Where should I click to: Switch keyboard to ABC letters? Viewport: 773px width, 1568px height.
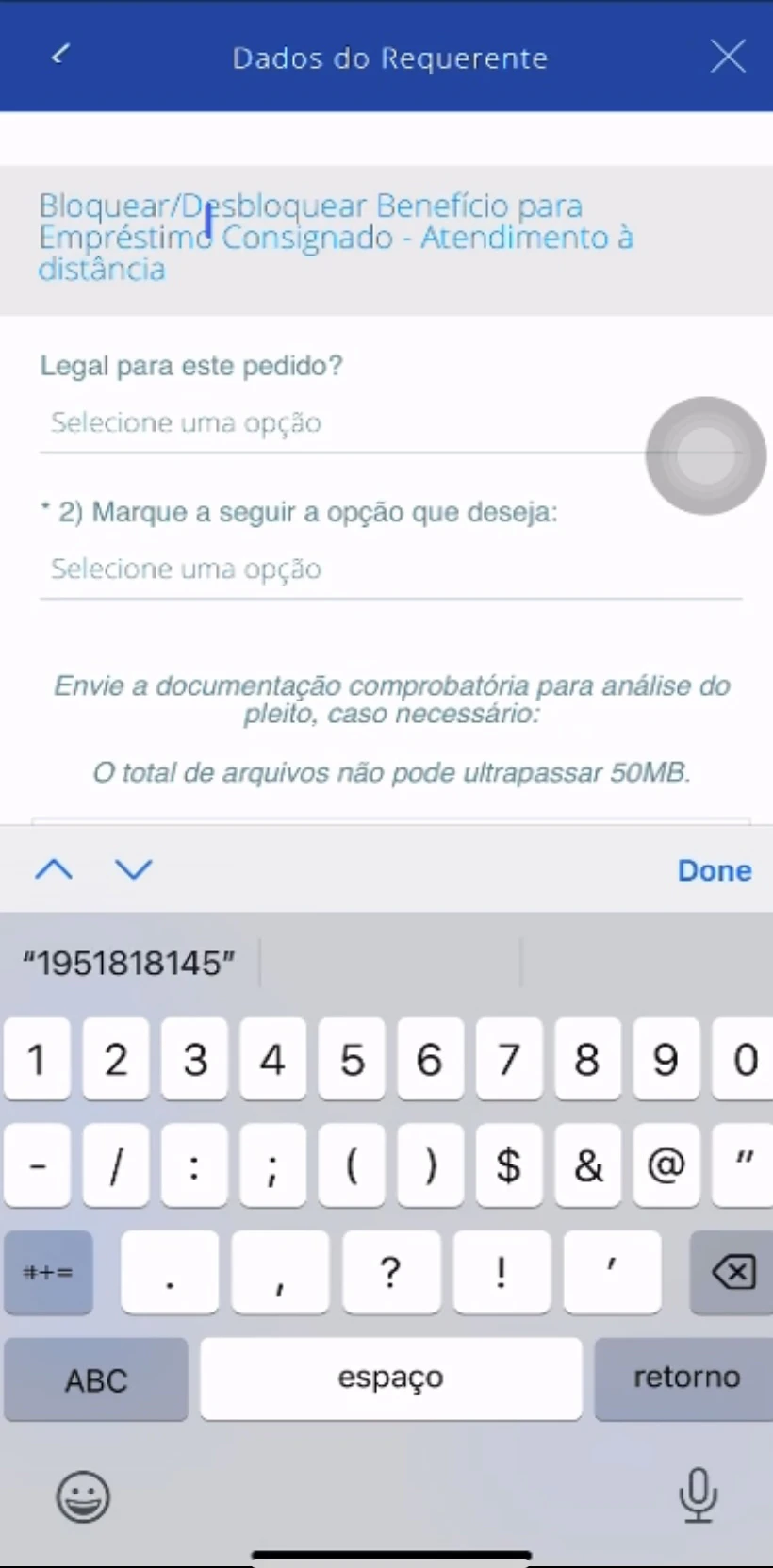tap(96, 1379)
